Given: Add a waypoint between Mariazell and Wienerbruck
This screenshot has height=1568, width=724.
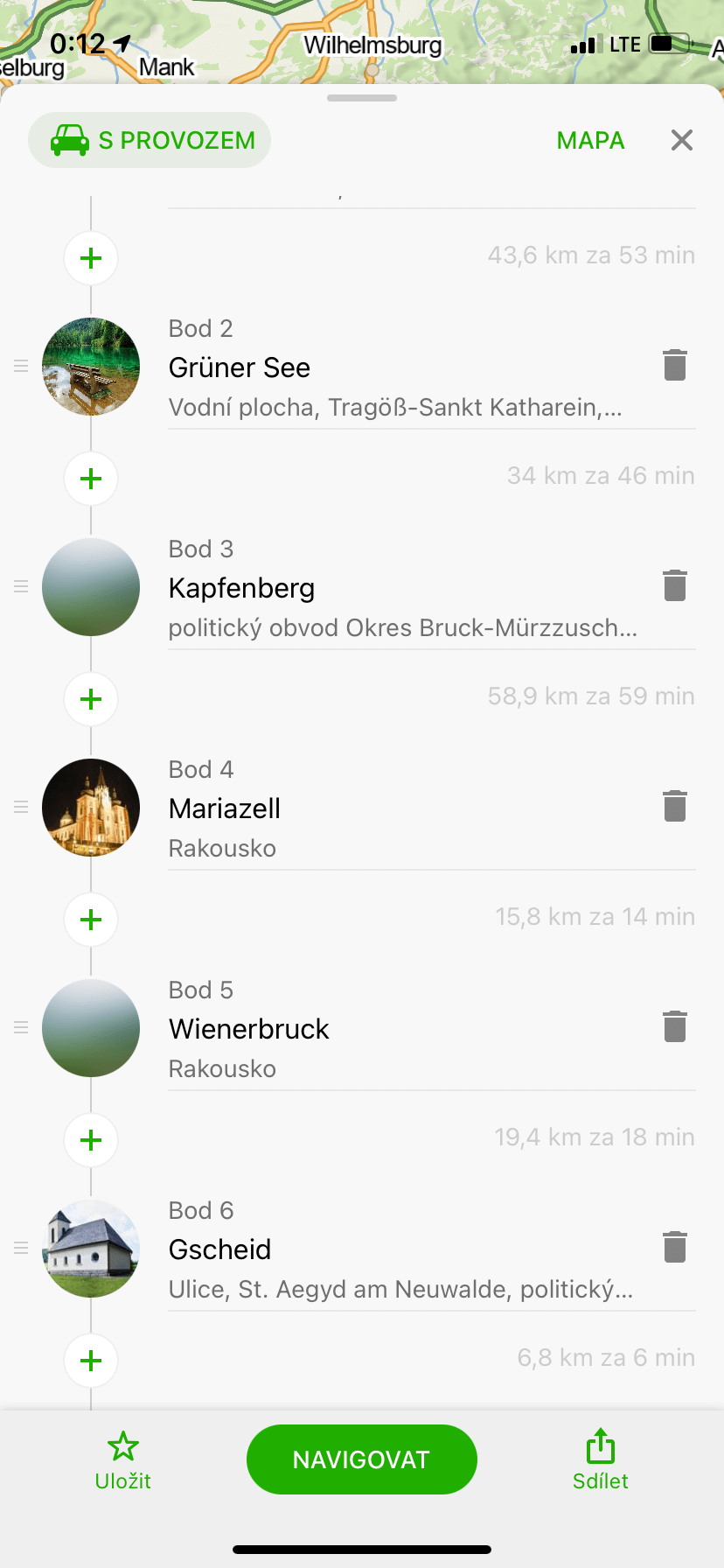Looking at the screenshot, I should [x=91, y=920].
